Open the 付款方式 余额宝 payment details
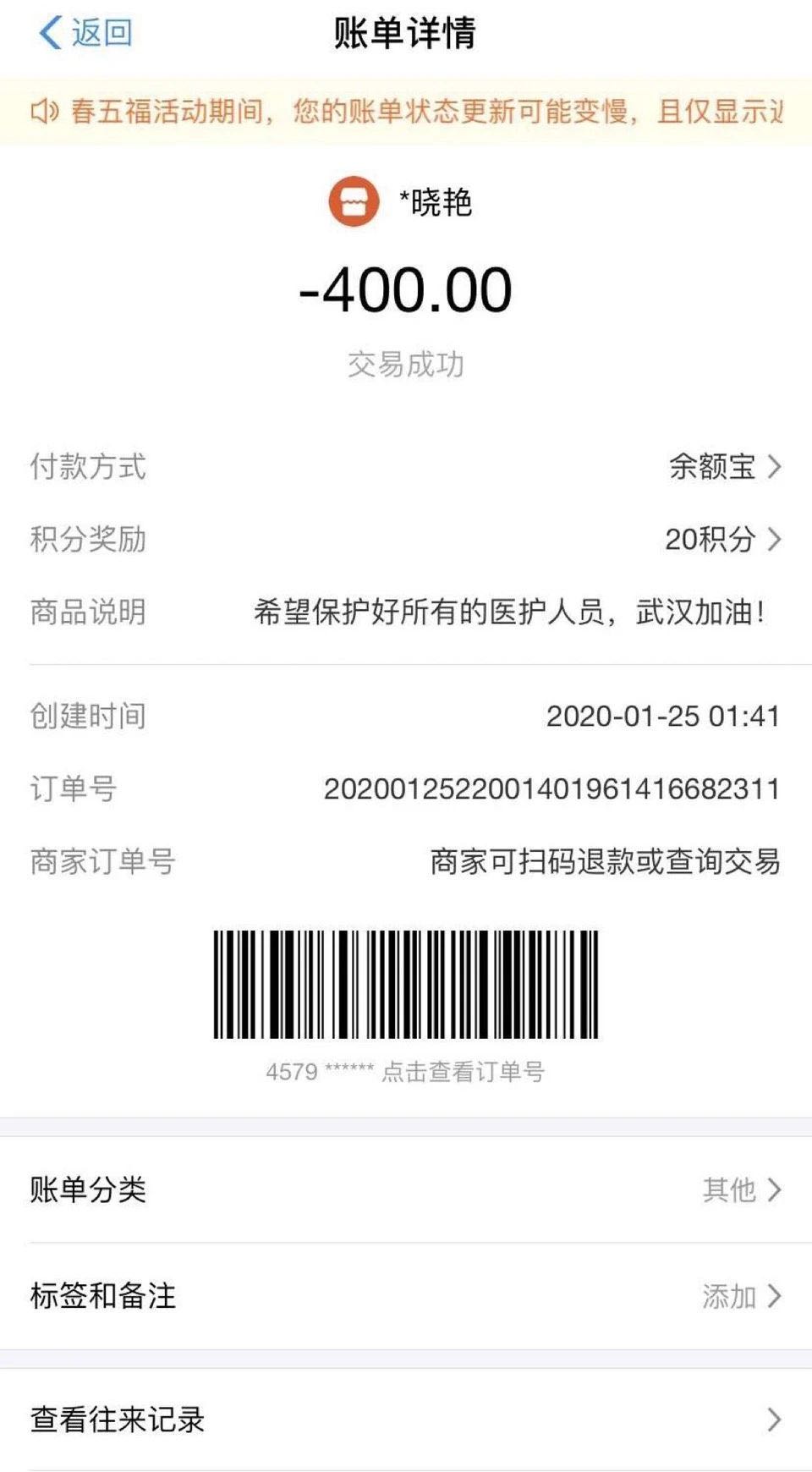The width and height of the screenshot is (812, 1472). point(724,466)
